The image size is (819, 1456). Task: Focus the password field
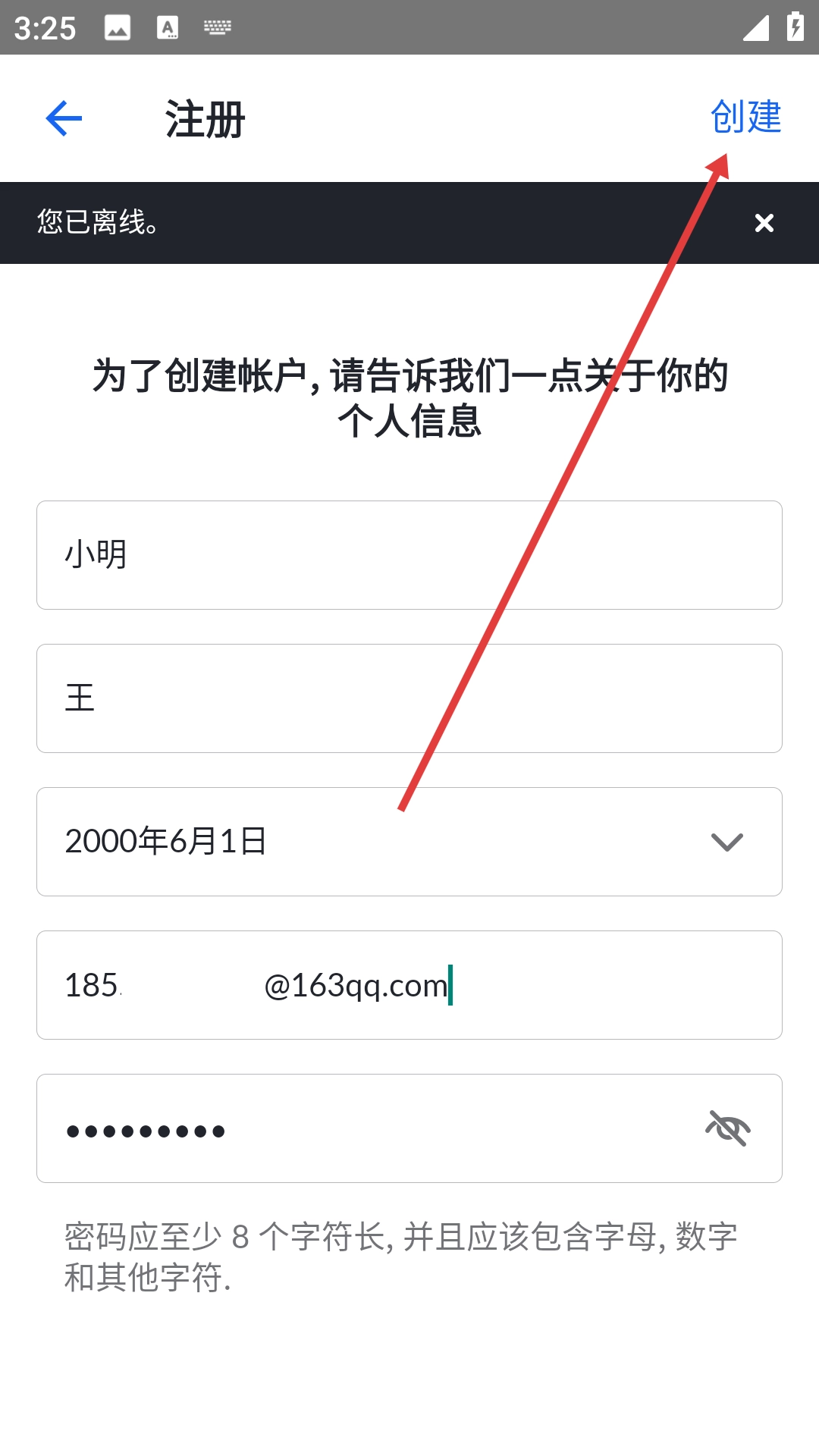pyautogui.click(x=364, y=1128)
